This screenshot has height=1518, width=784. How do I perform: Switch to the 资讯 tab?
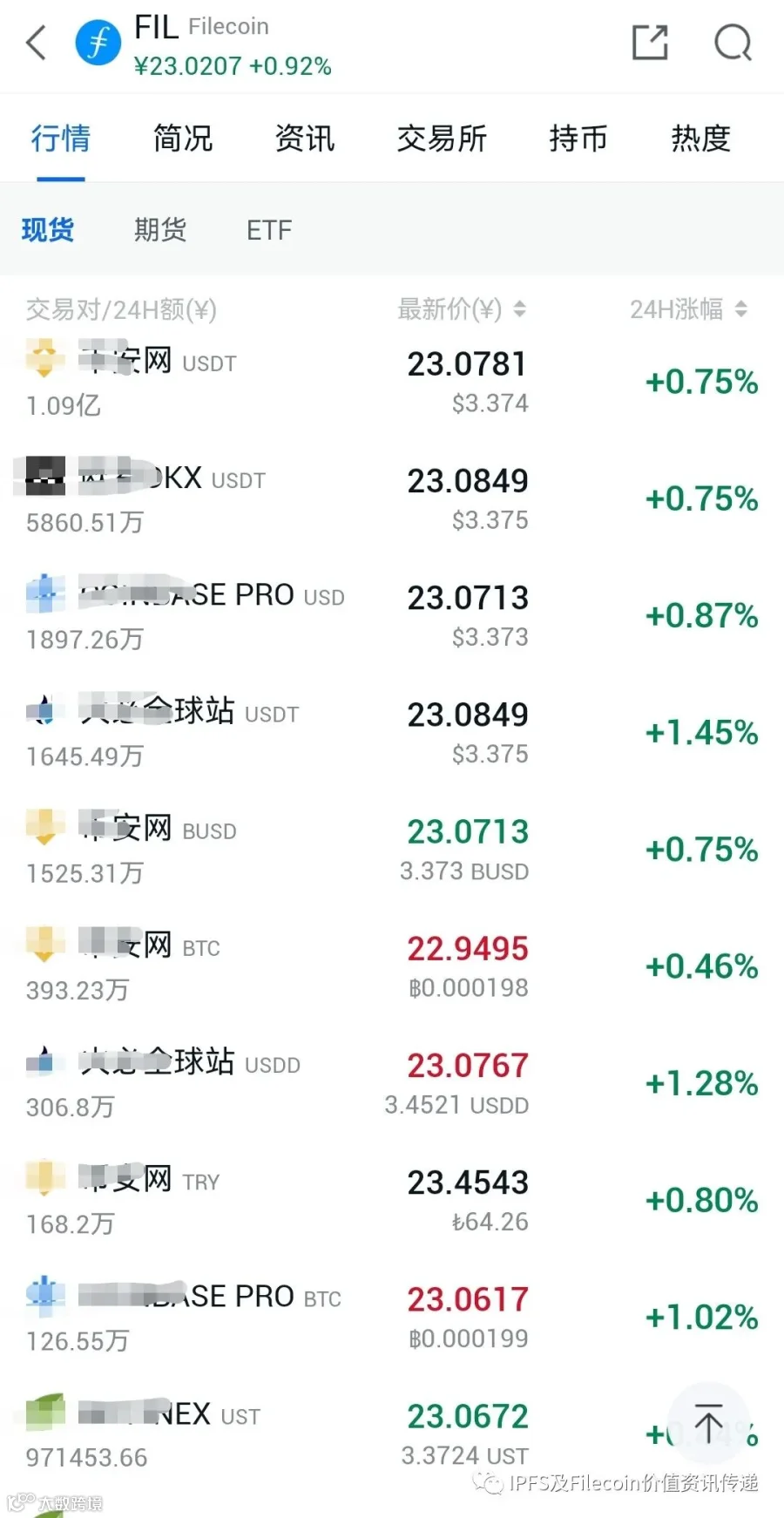pyautogui.click(x=305, y=138)
